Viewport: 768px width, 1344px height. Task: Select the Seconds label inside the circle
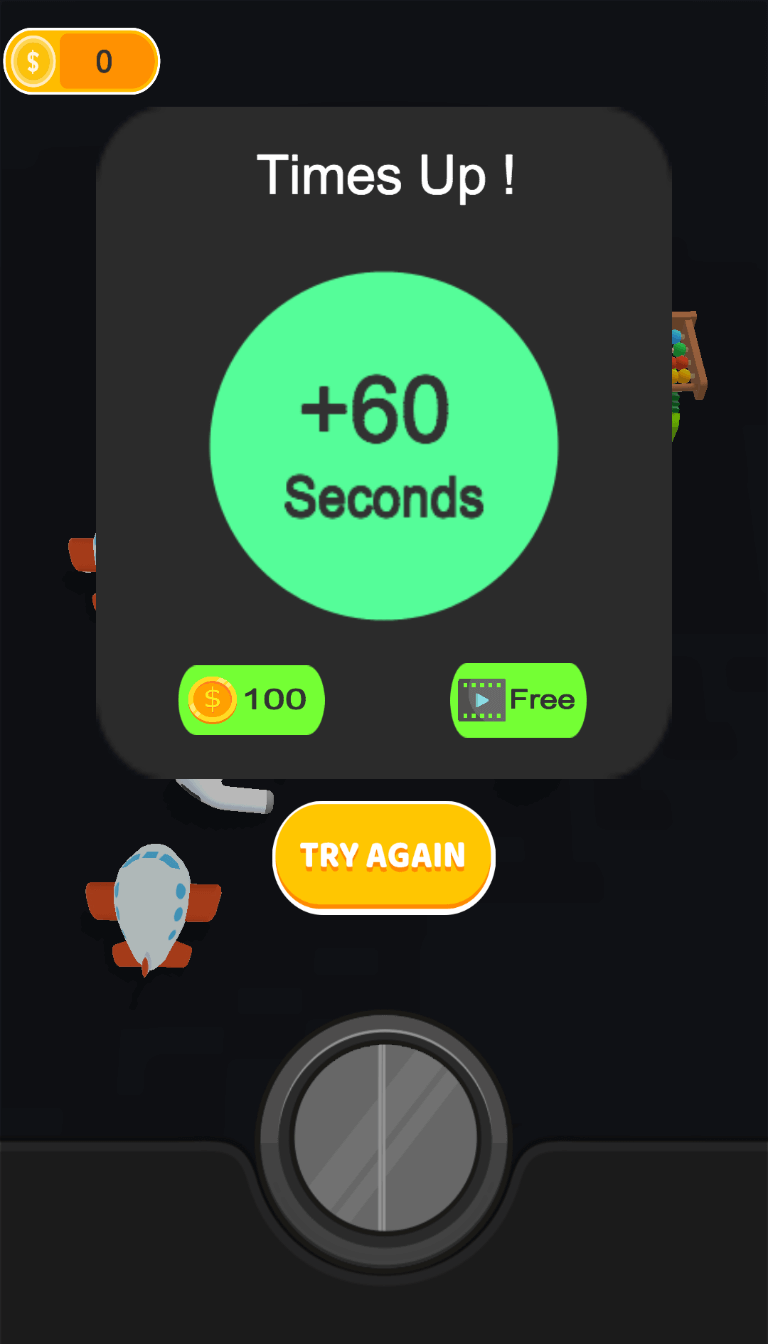383,497
